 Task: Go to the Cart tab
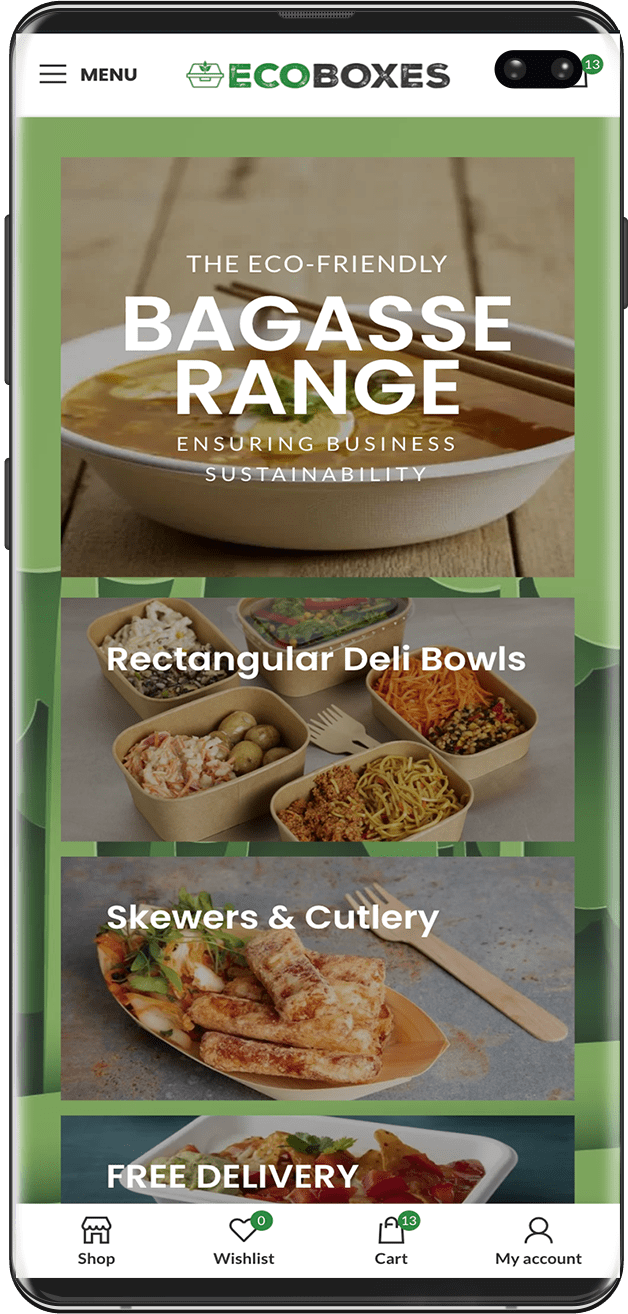click(391, 1241)
